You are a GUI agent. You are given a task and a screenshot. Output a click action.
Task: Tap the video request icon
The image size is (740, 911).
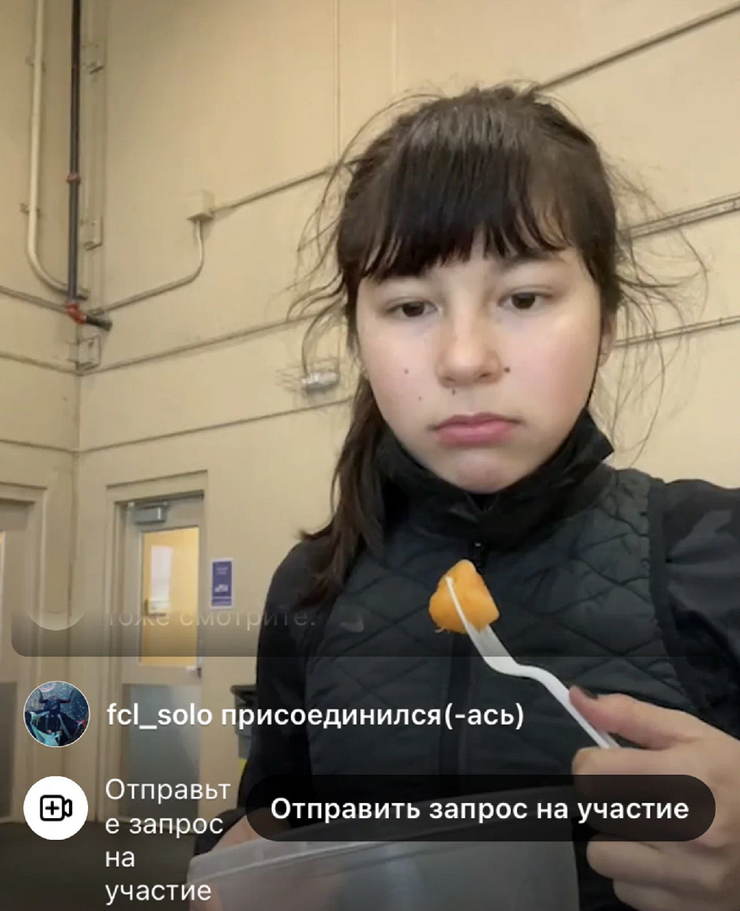point(56,808)
